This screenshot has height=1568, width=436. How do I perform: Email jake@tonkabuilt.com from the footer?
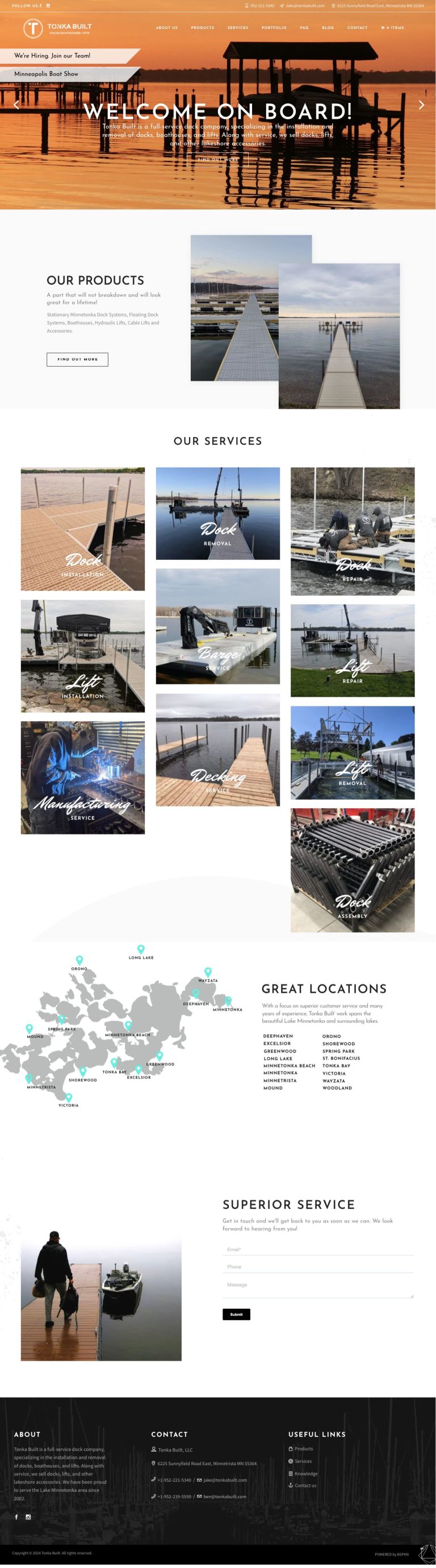click(x=225, y=1480)
